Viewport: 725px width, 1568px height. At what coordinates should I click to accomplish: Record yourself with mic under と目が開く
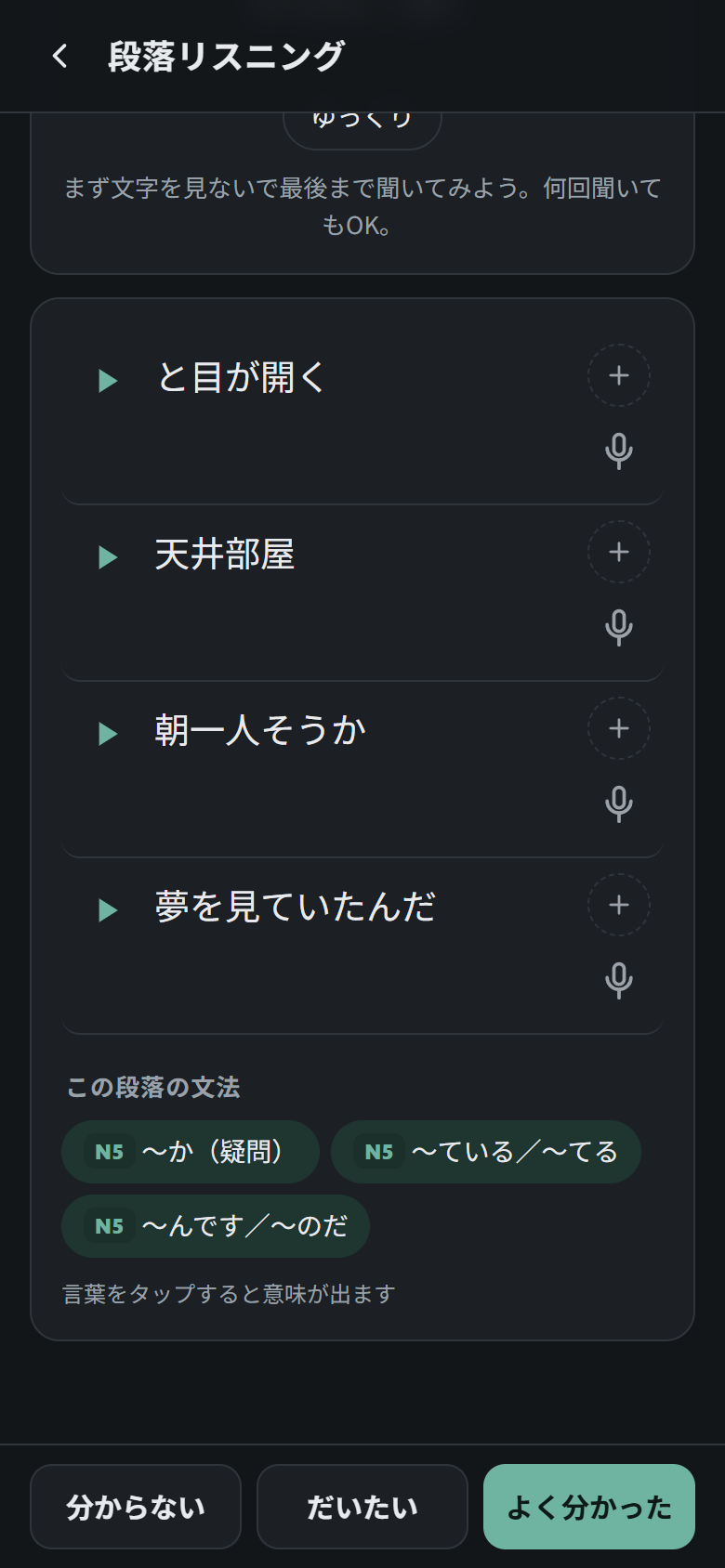pos(618,451)
